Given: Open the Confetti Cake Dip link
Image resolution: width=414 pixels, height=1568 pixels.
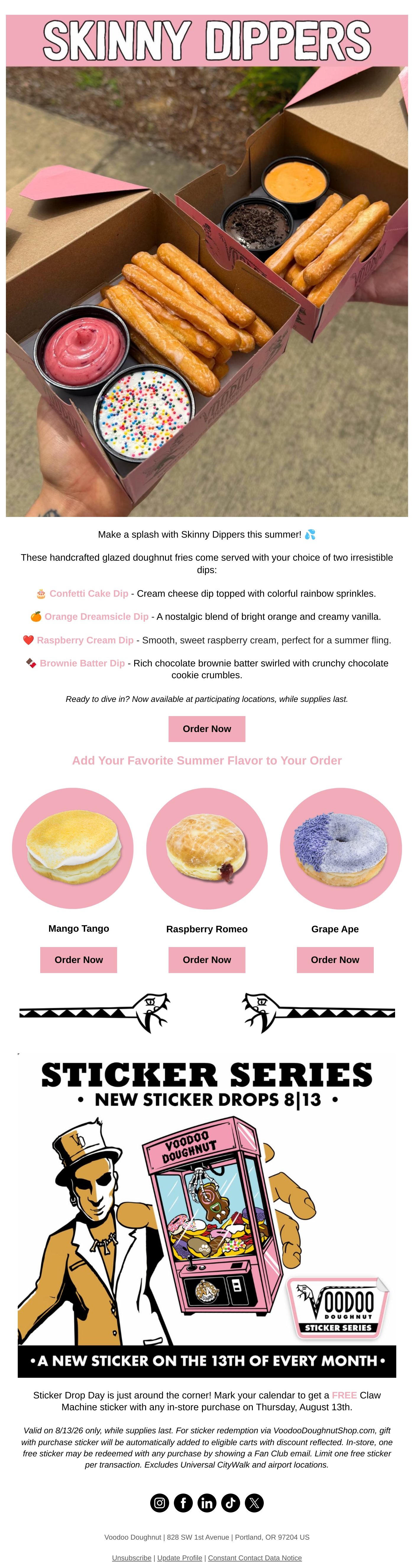Looking at the screenshot, I should click(x=89, y=593).
